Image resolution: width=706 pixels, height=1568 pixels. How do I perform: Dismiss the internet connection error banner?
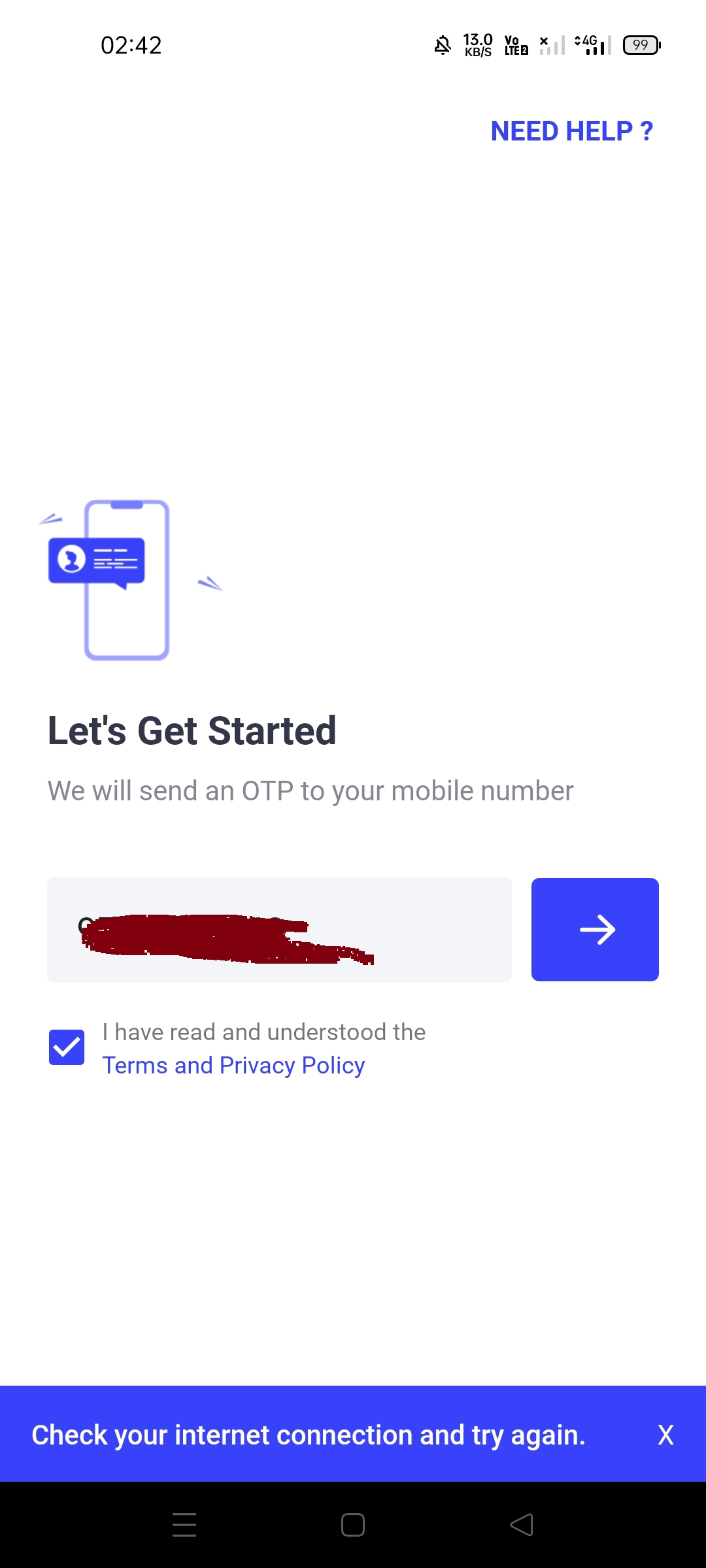pyautogui.click(x=665, y=1435)
